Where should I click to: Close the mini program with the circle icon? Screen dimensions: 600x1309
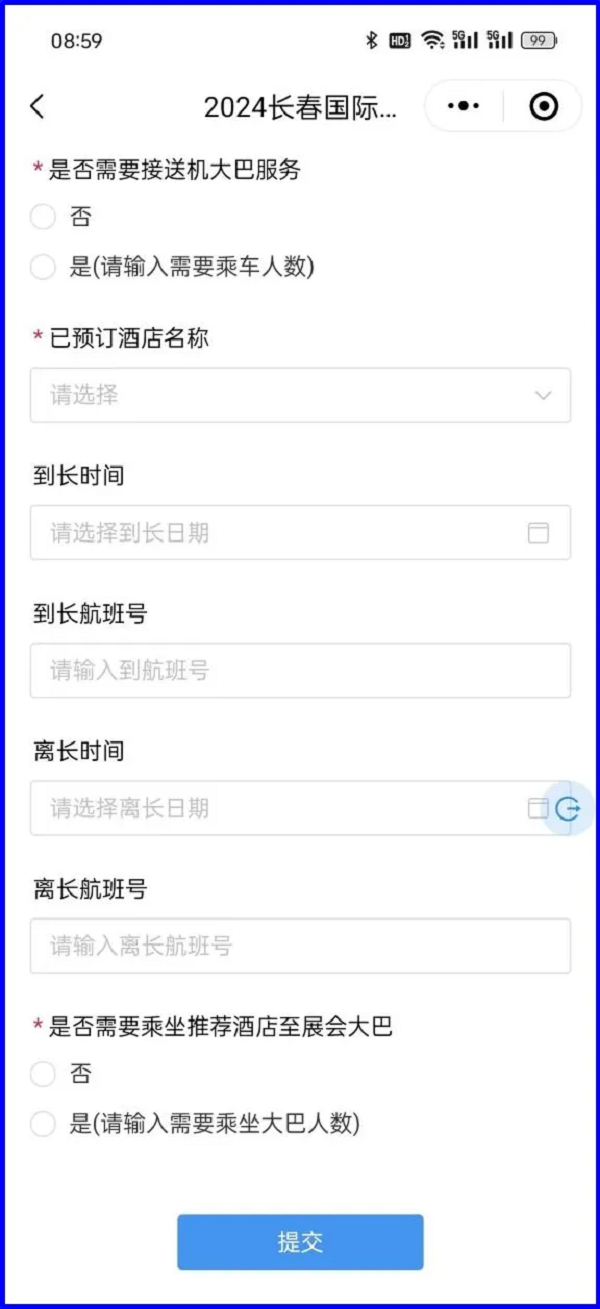point(543,106)
